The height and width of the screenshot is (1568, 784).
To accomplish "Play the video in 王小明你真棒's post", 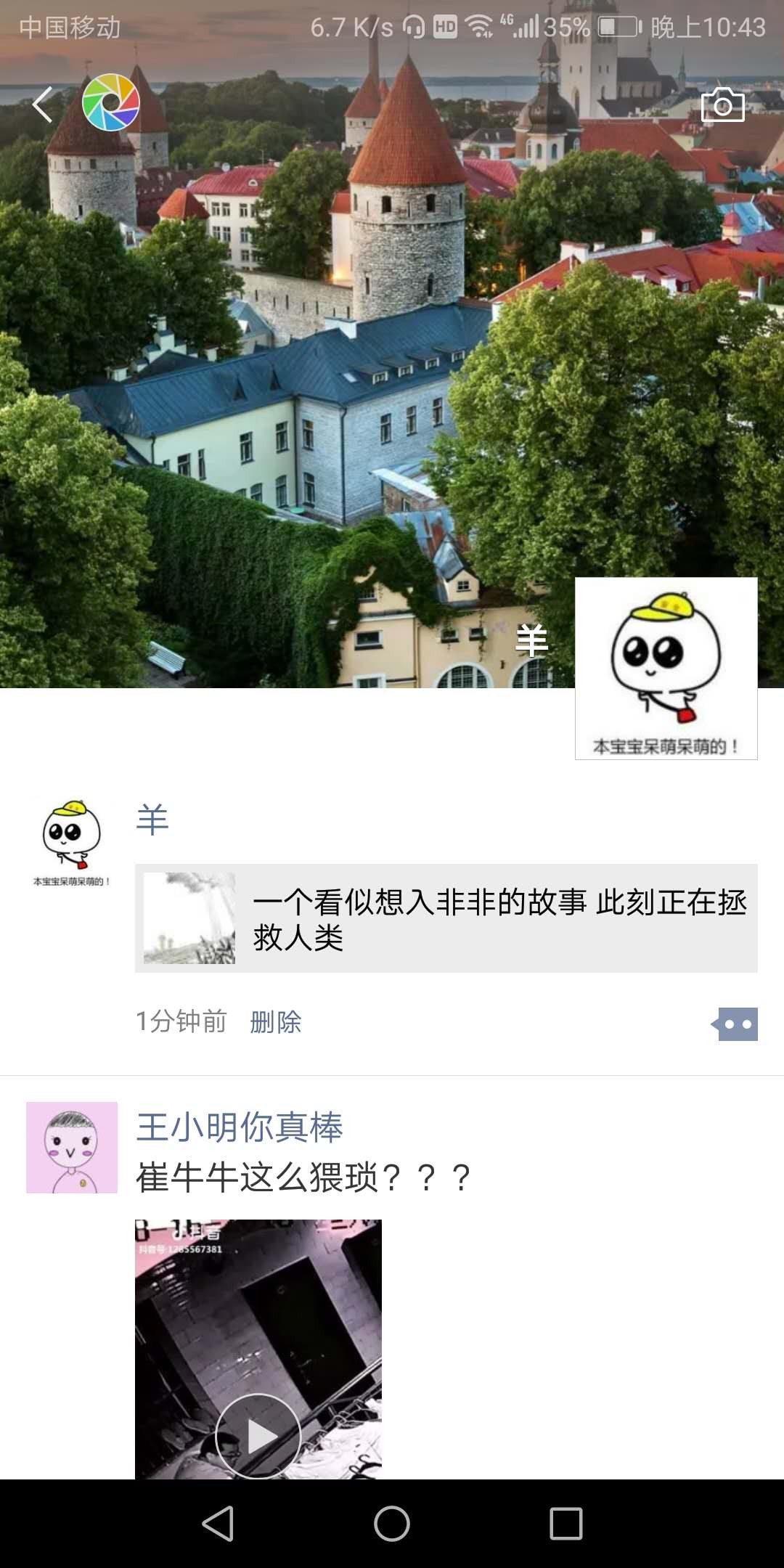I will tap(258, 1436).
